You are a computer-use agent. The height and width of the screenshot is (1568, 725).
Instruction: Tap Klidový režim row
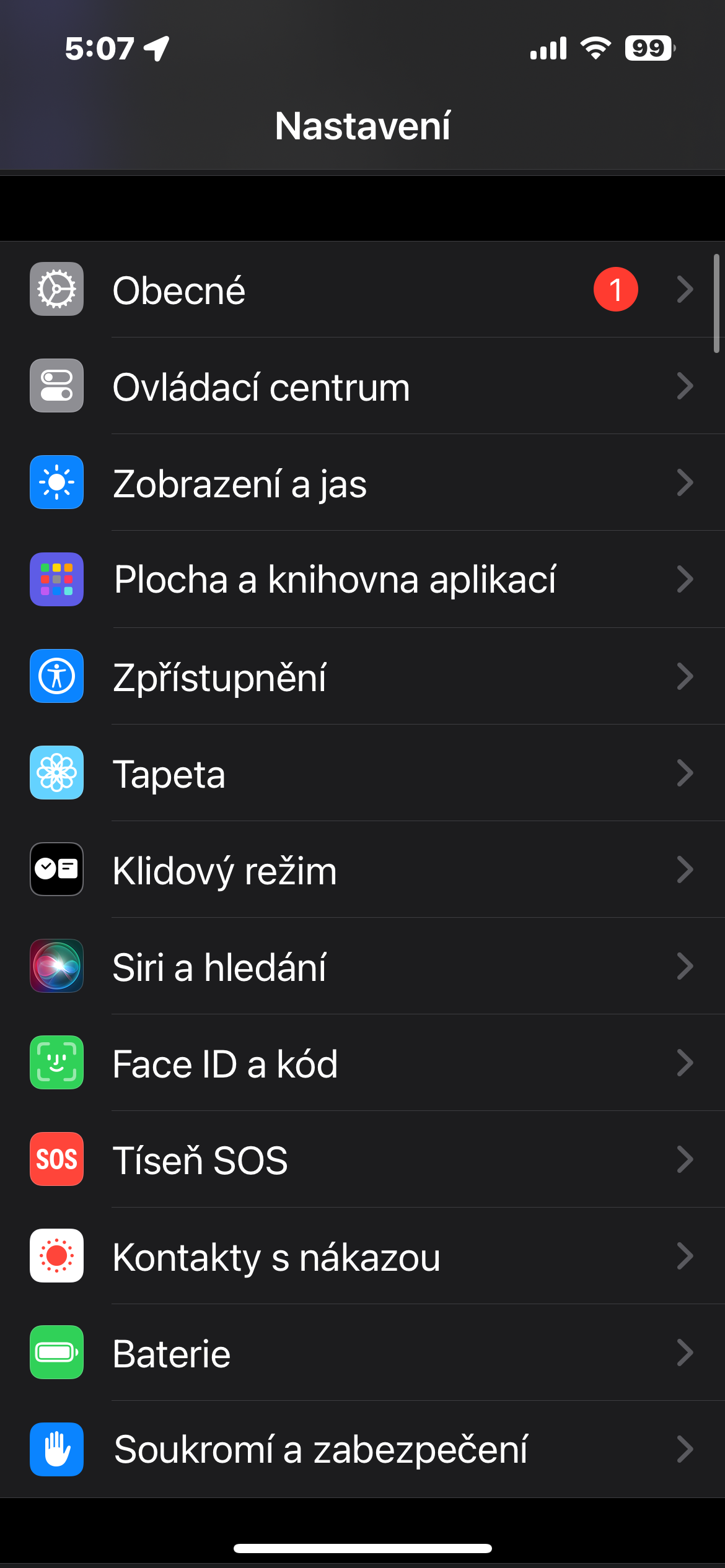point(362,869)
